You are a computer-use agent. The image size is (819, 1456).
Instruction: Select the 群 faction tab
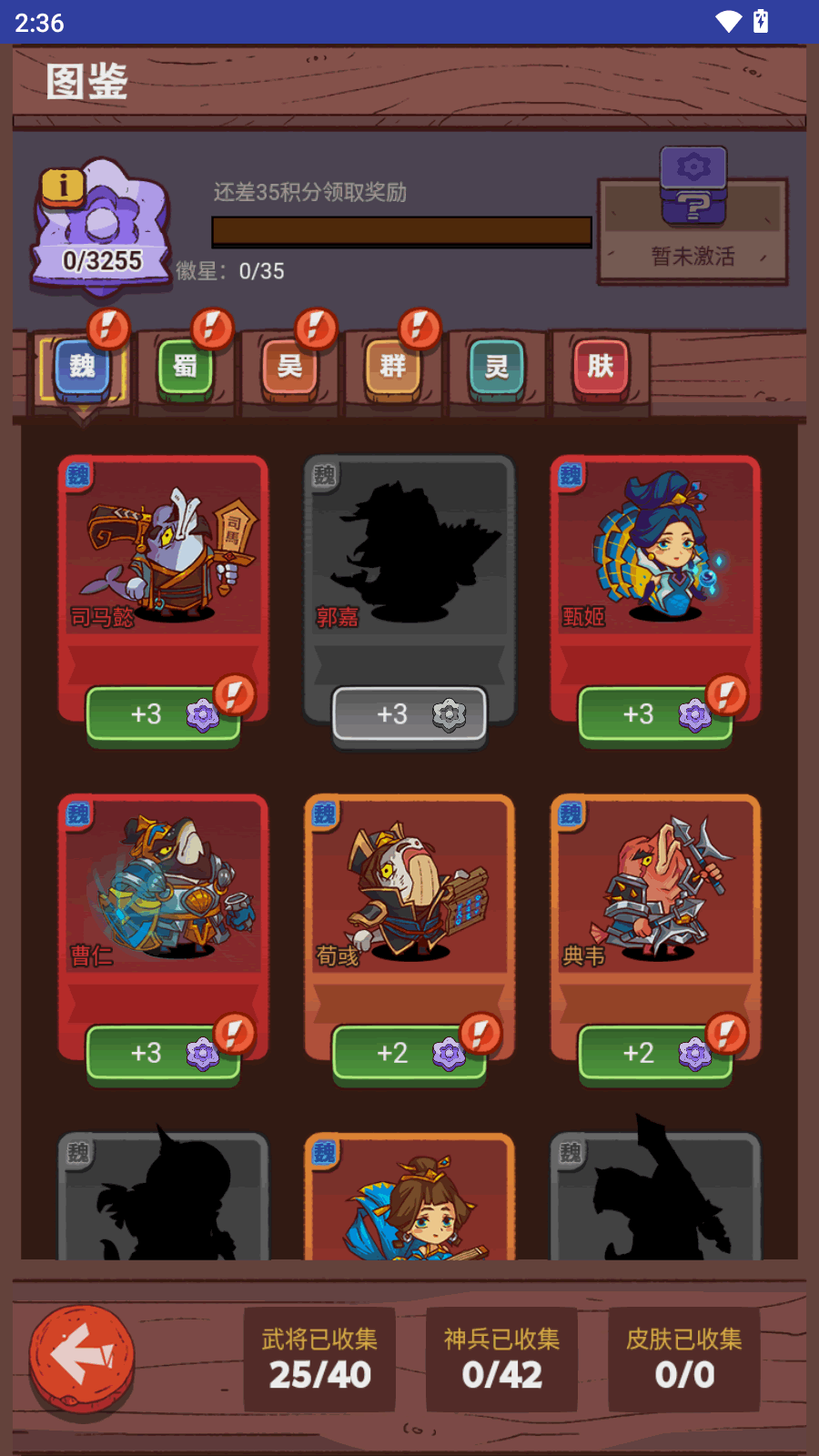click(393, 368)
